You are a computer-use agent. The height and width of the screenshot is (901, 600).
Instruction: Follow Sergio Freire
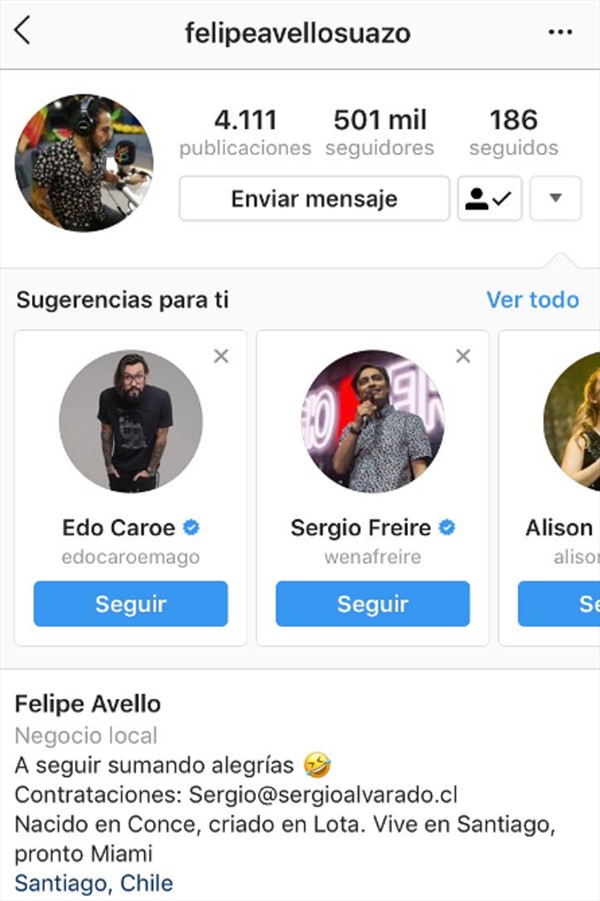tap(372, 604)
